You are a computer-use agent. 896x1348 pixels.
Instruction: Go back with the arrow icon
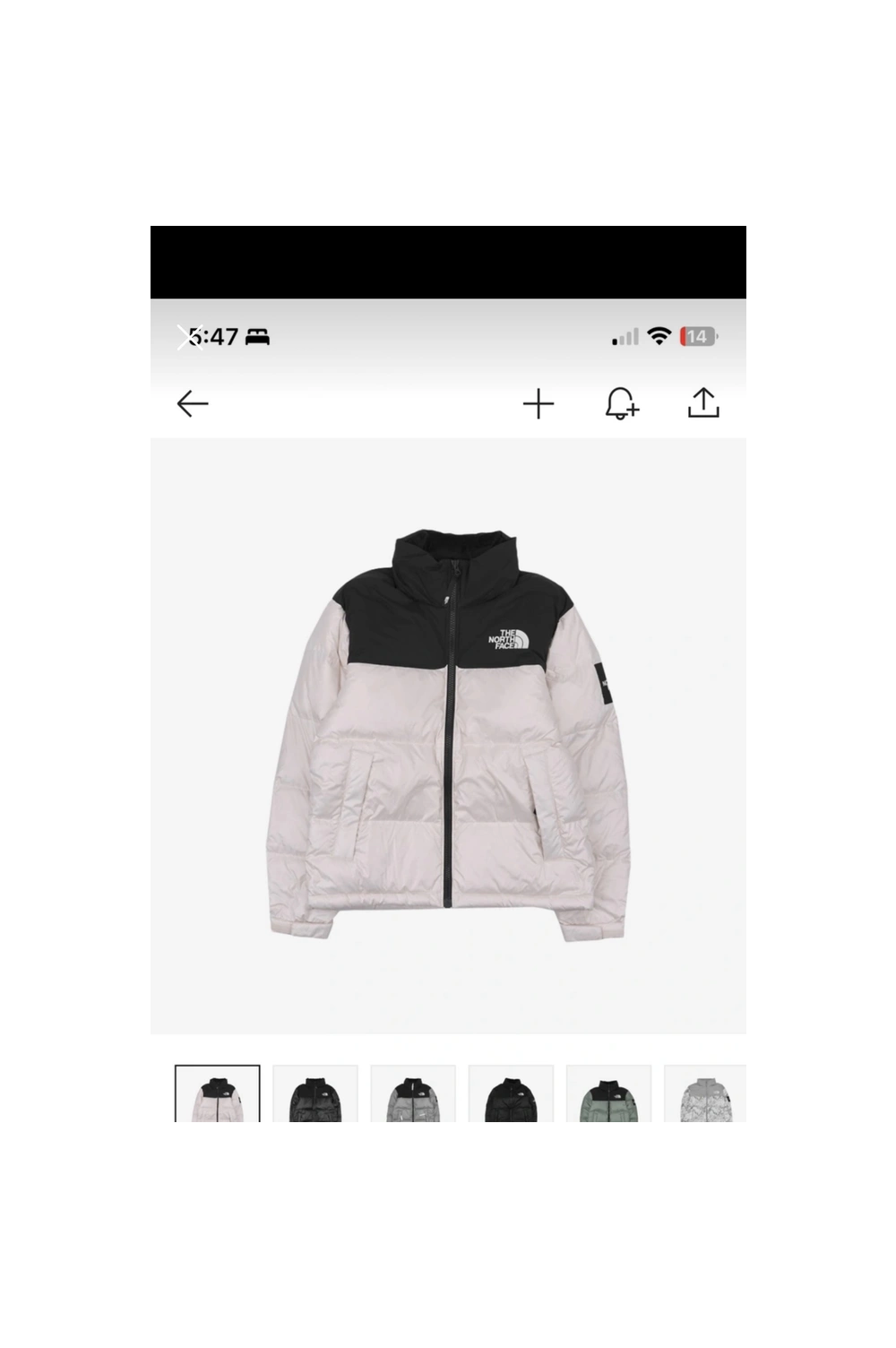coord(193,404)
